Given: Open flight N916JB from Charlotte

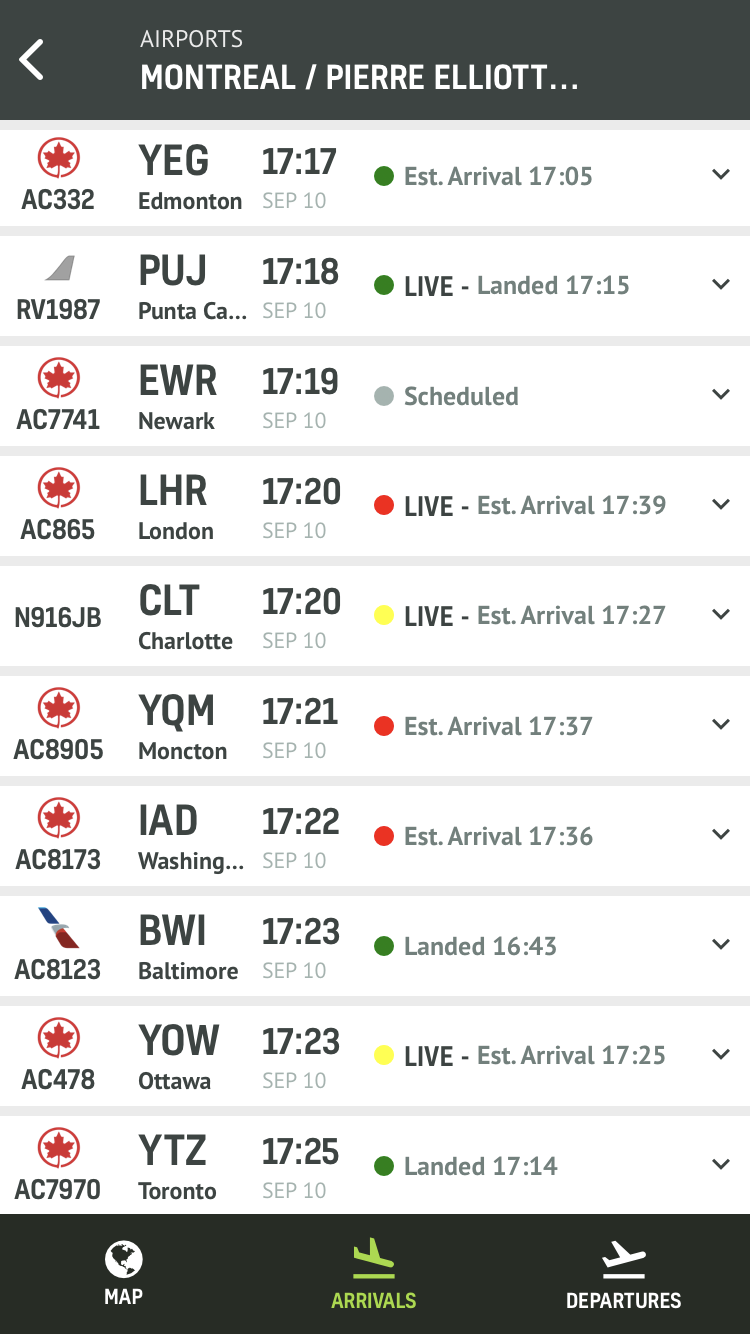Looking at the screenshot, I should point(375,616).
